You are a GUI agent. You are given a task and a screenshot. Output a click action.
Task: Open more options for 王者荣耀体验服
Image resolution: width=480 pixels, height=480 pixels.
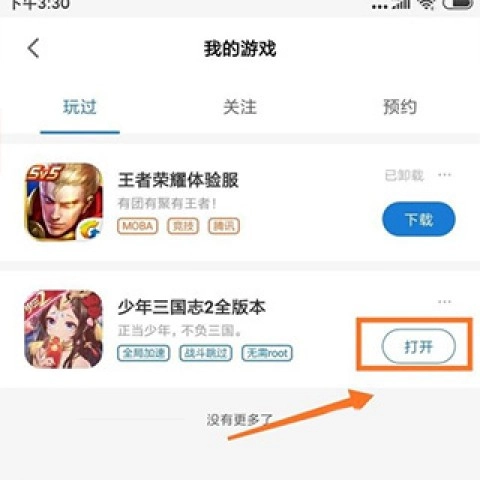[445, 175]
